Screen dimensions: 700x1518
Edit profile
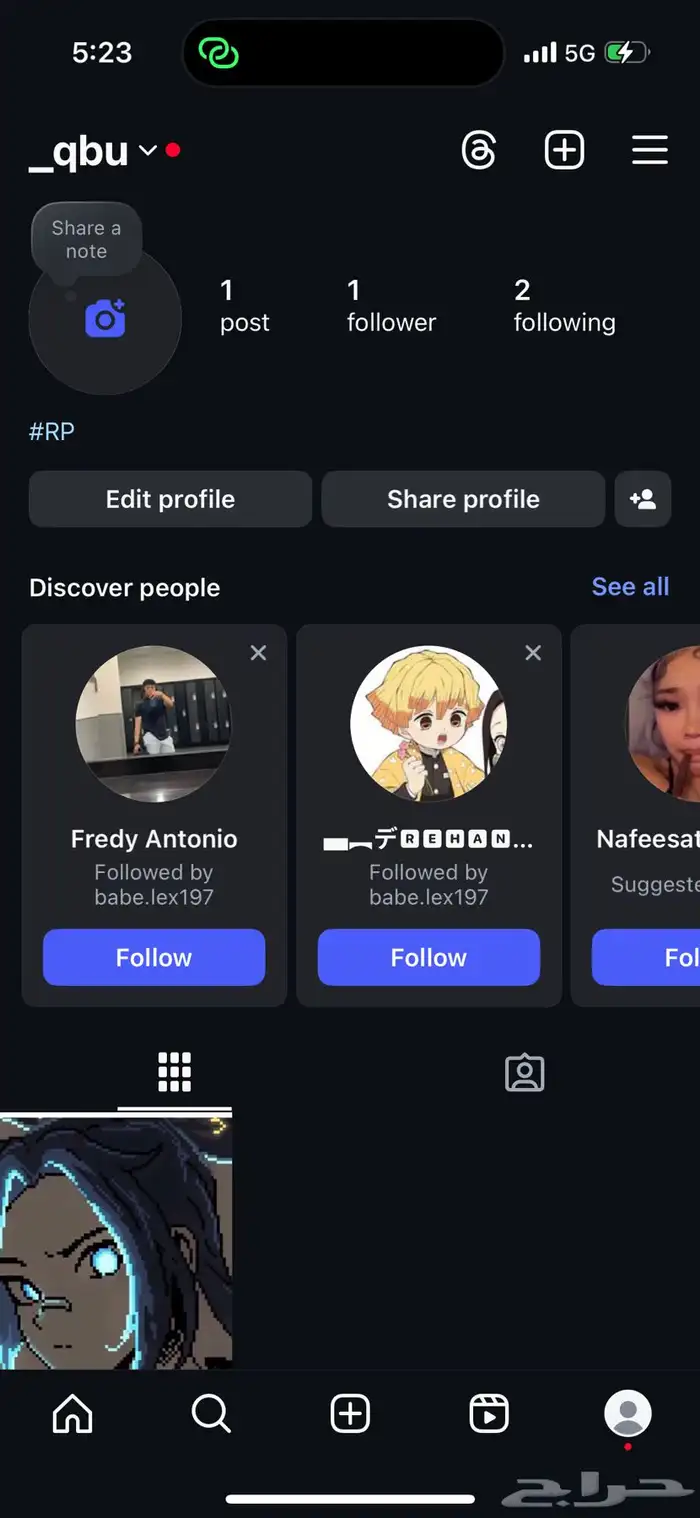click(170, 499)
